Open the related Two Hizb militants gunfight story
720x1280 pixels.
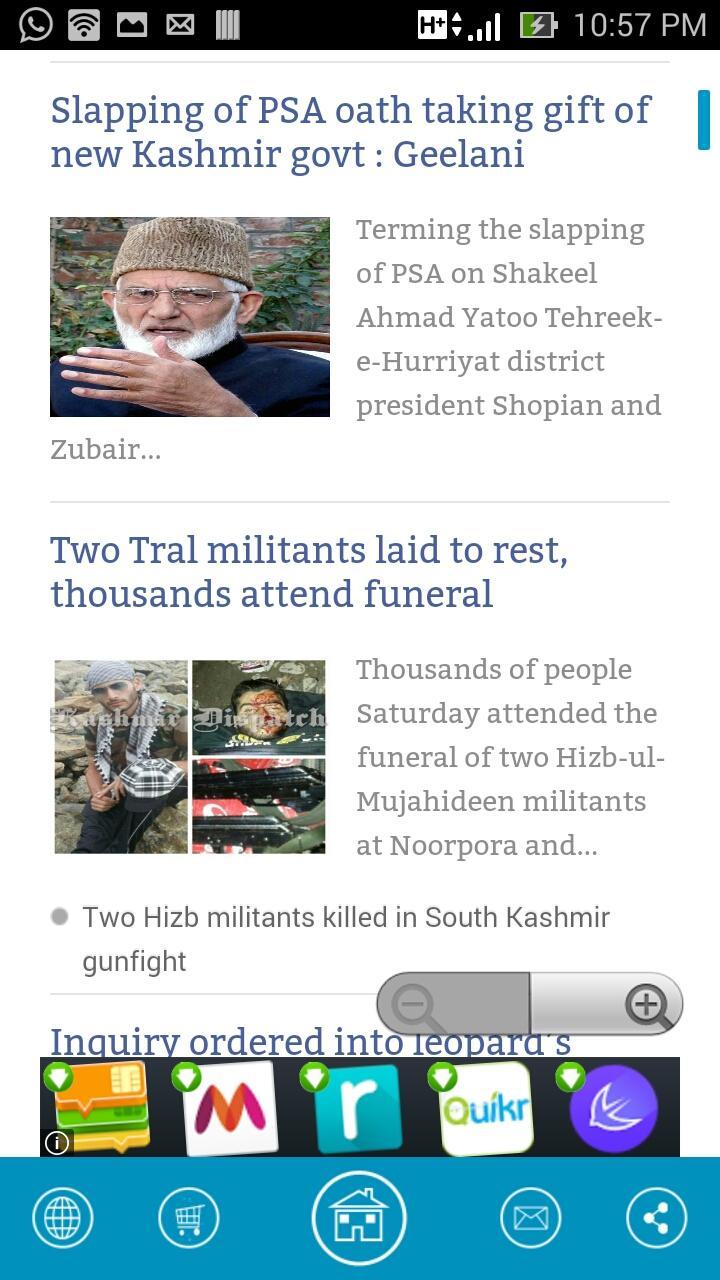[345, 938]
